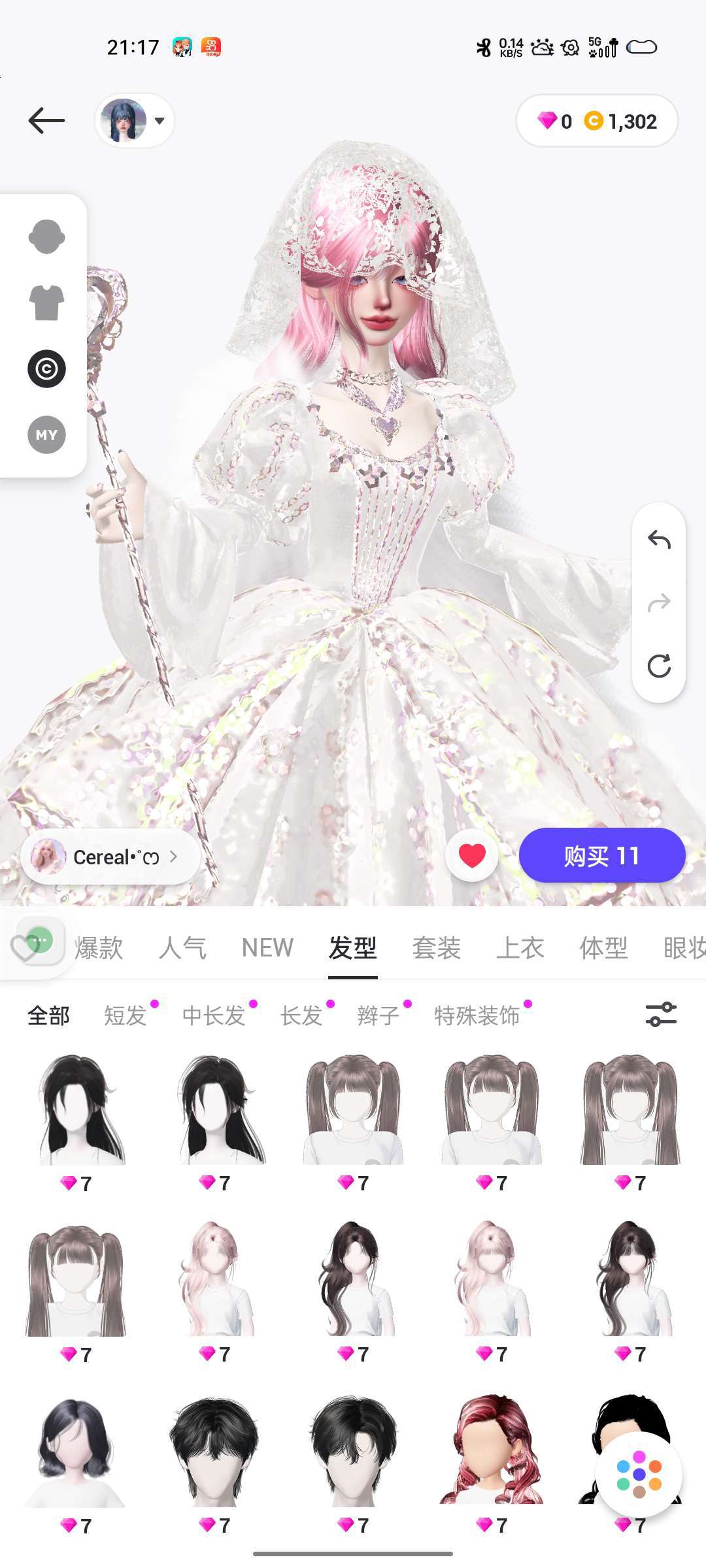Undo the last outfit change
Screen dimensions: 706x1568
coord(659,540)
